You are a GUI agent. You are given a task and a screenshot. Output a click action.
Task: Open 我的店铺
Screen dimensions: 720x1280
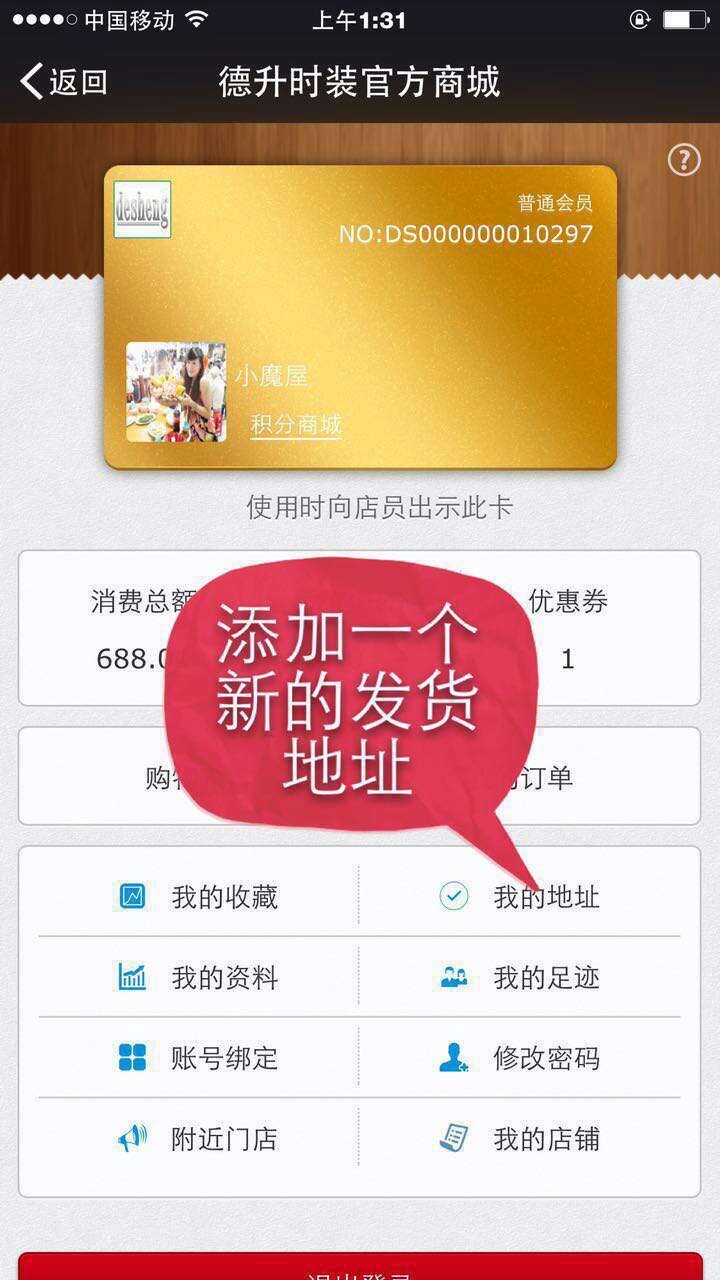520,1139
